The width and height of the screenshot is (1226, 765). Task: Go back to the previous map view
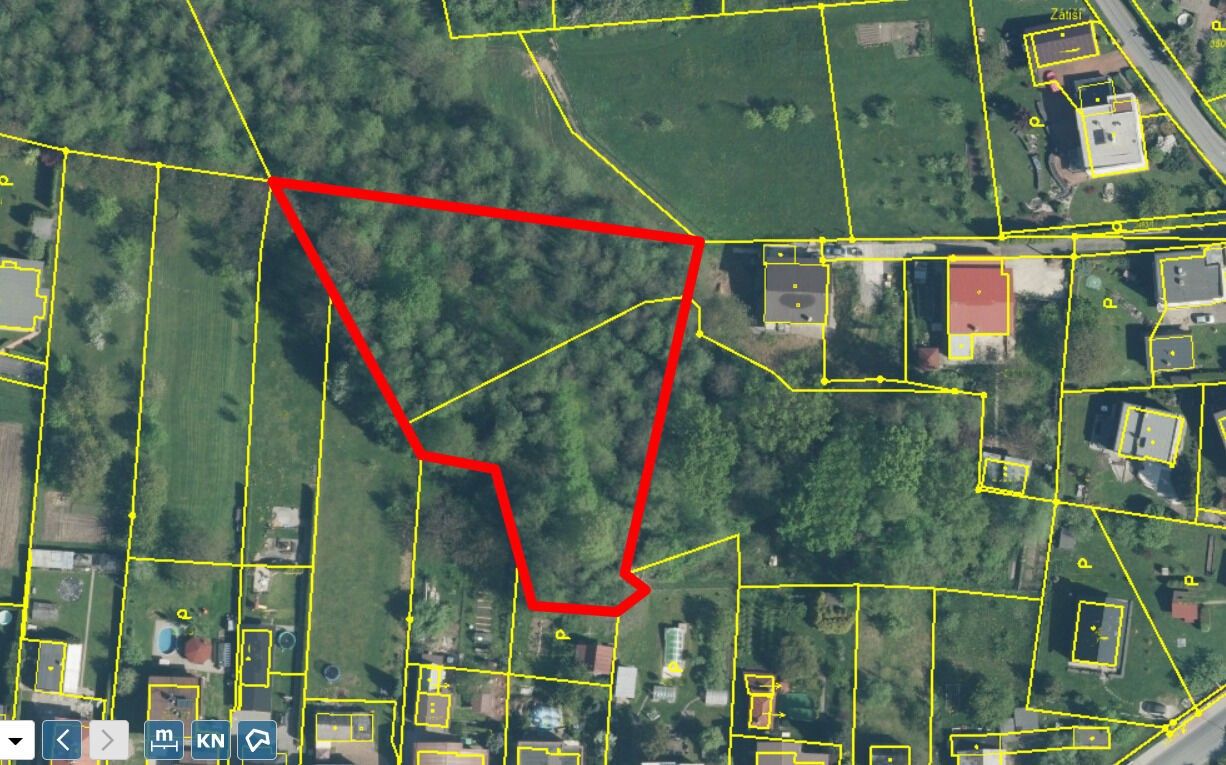click(62, 740)
